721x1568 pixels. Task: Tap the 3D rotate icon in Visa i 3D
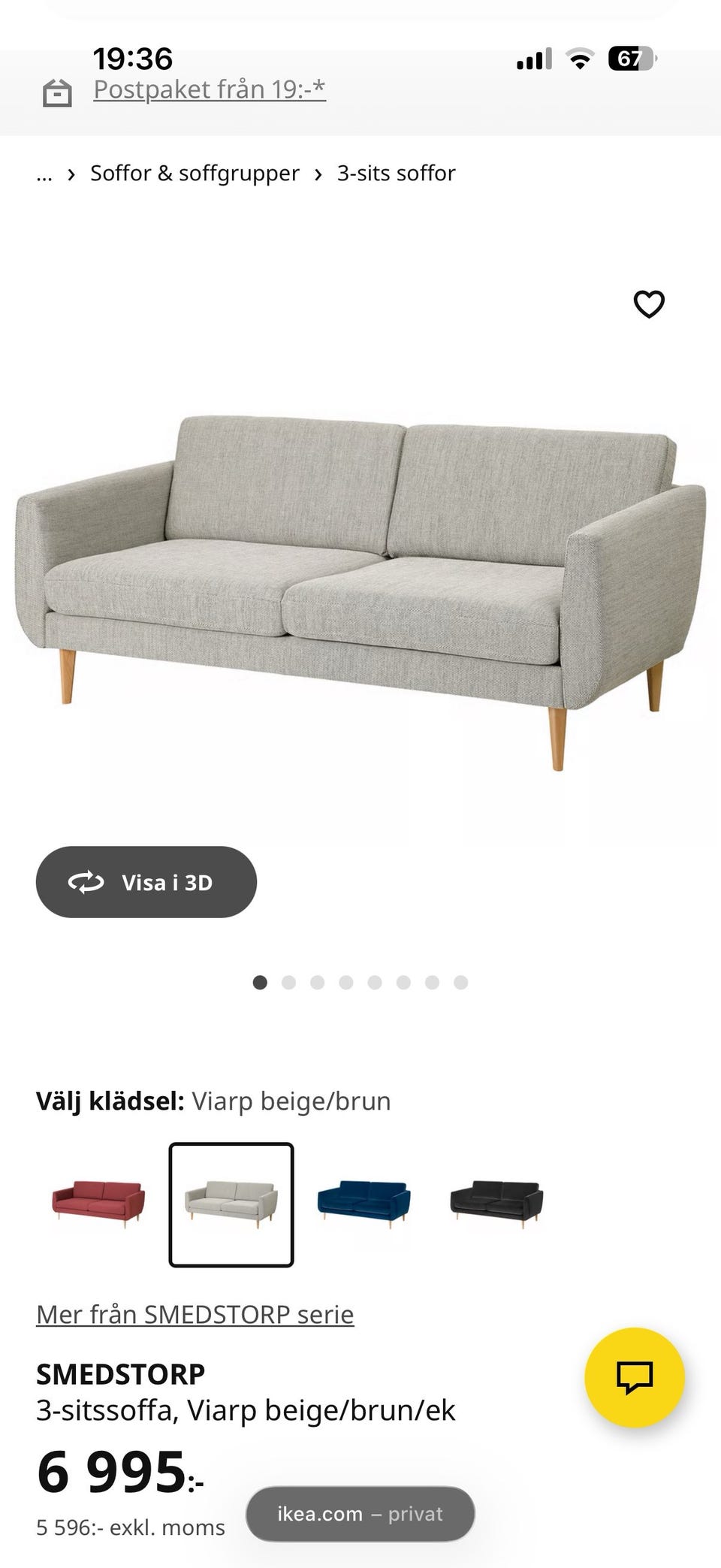click(x=85, y=882)
